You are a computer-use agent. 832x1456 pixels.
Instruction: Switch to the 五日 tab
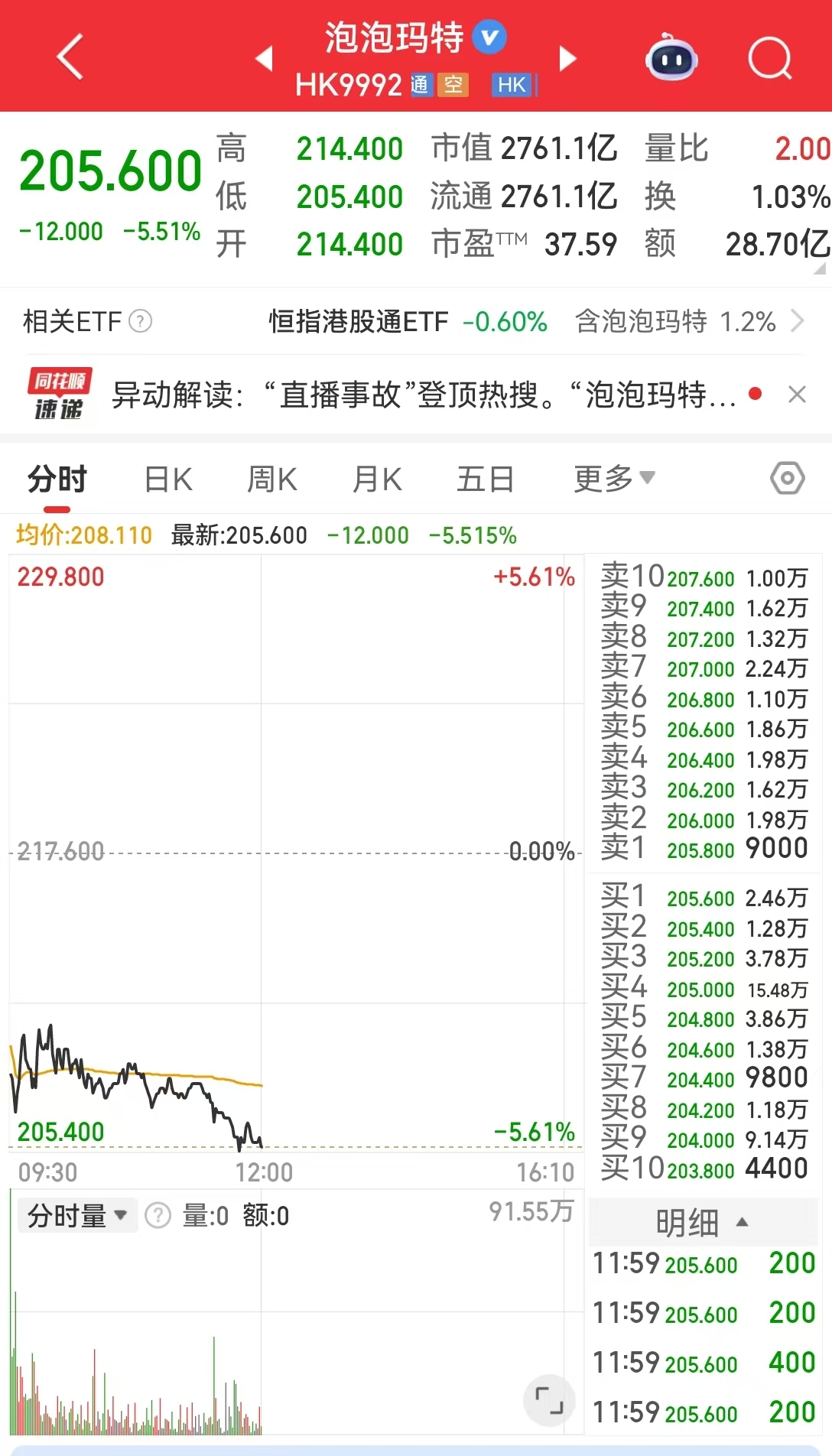click(486, 478)
